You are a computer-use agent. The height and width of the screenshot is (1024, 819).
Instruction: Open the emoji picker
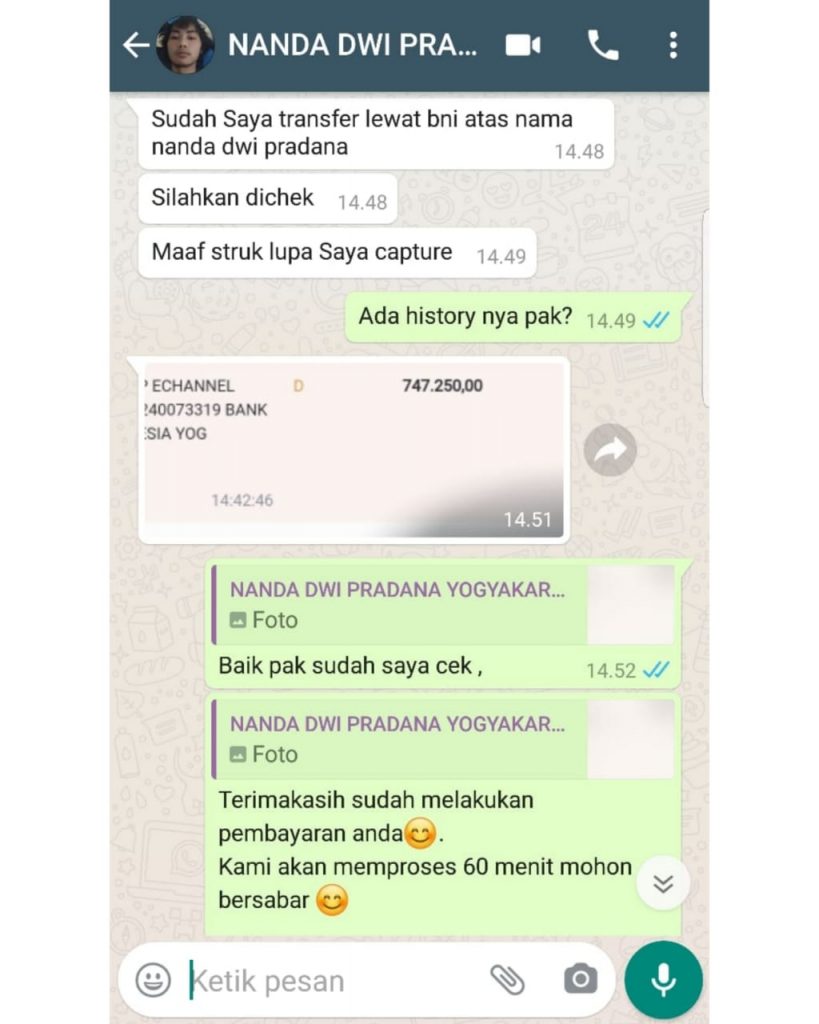click(x=153, y=980)
